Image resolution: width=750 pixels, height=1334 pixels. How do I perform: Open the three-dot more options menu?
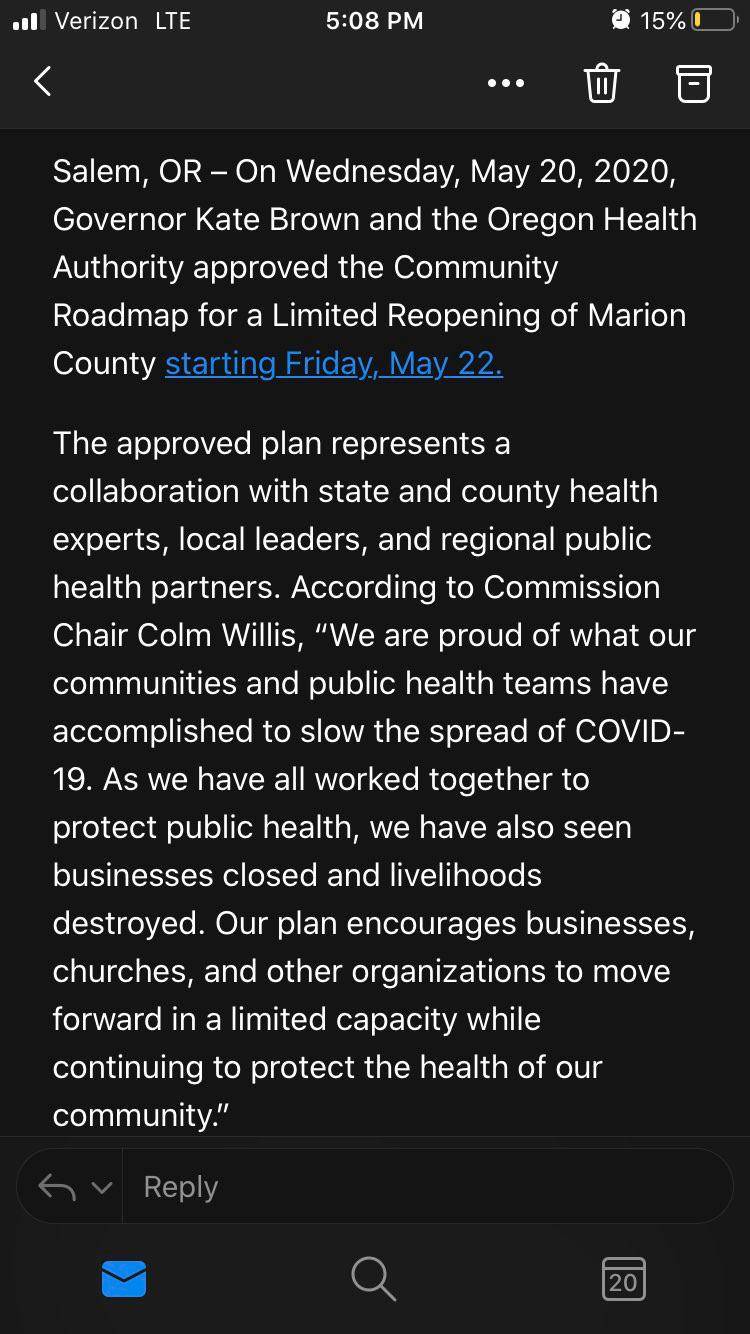click(505, 83)
